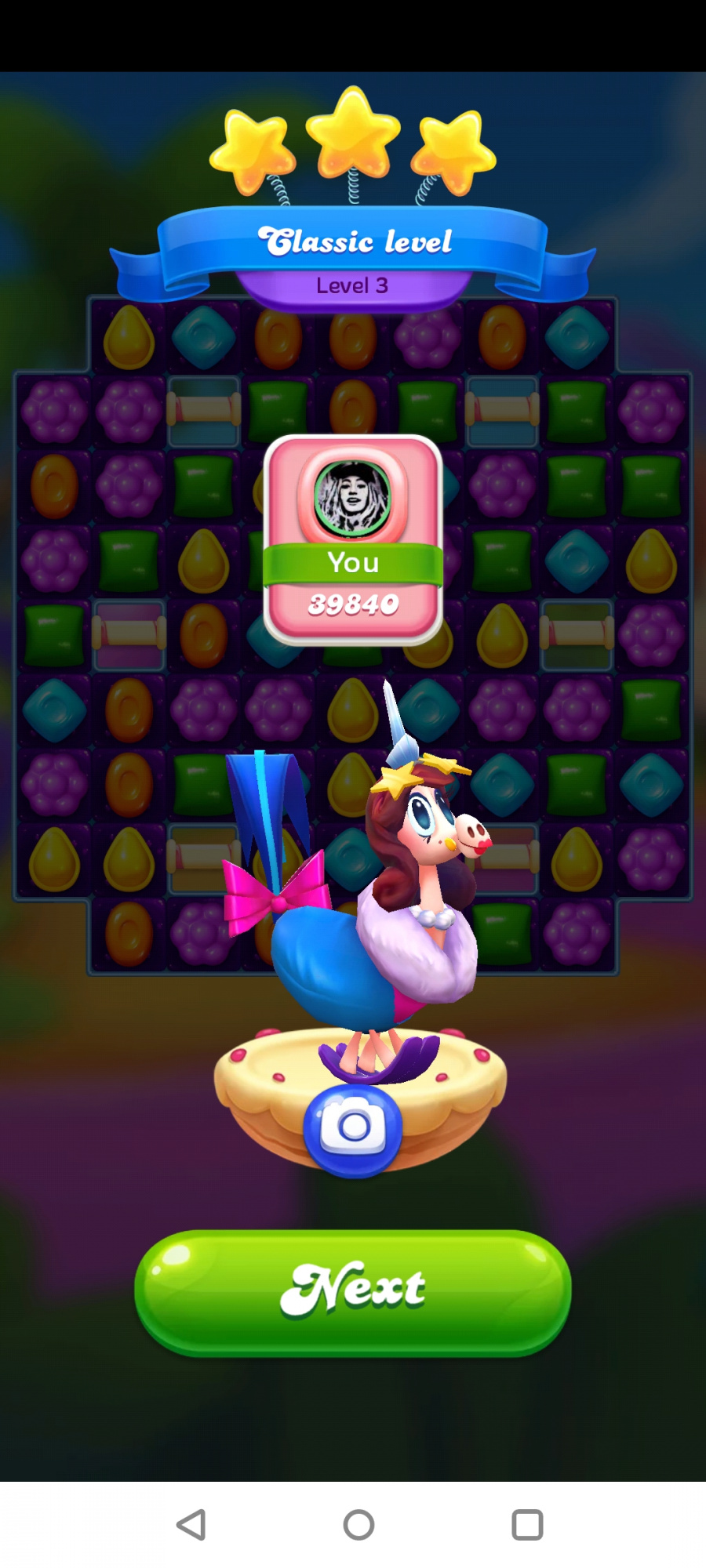Open the recent apps overview
This screenshot has width=706, height=1568.
pyautogui.click(x=527, y=1525)
